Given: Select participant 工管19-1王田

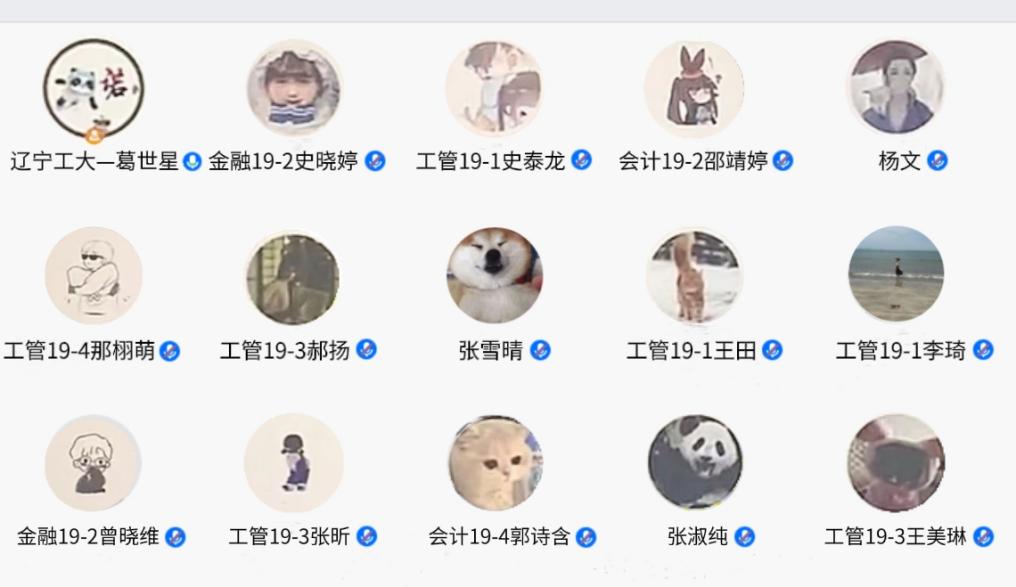Looking at the screenshot, I should pyautogui.click(x=694, y=276).
